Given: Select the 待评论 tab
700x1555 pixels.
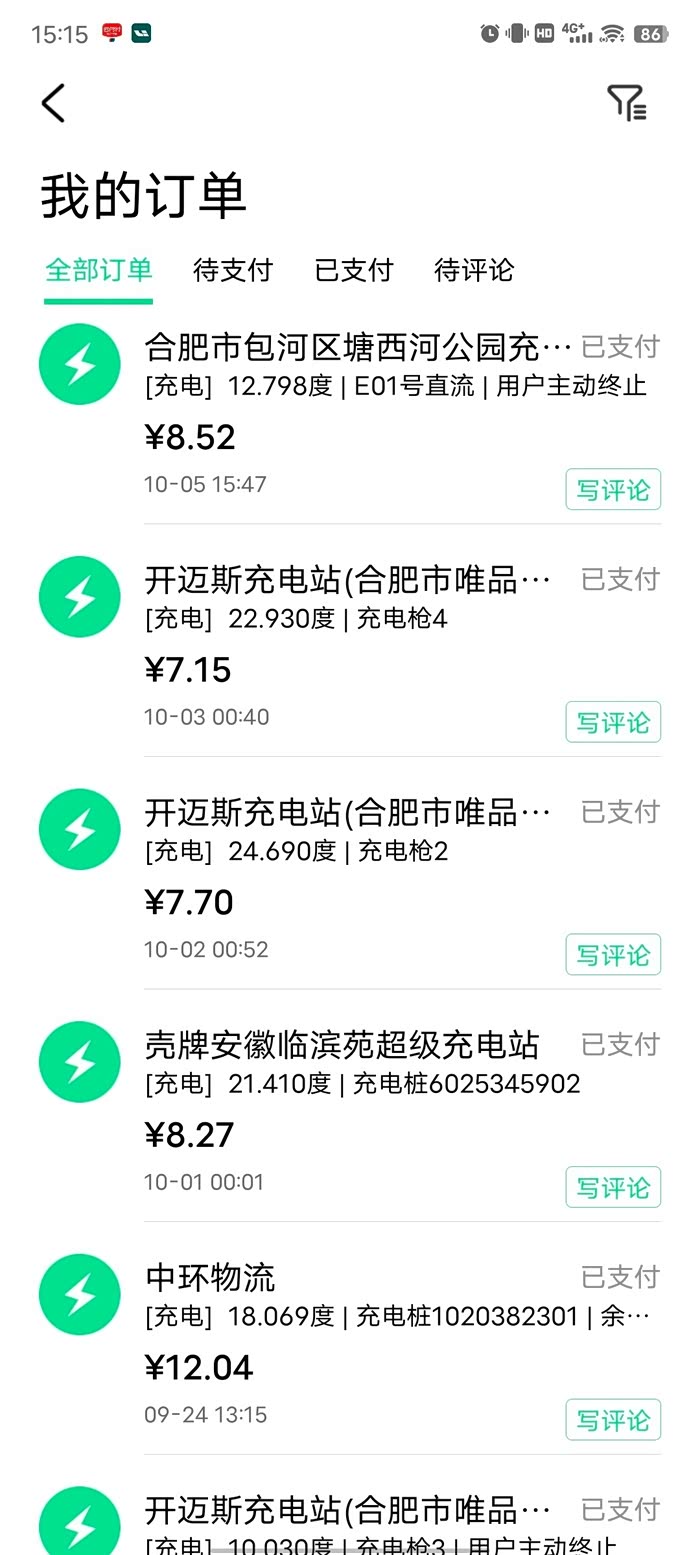Looking at the screenshot, I should click(474, 270).
